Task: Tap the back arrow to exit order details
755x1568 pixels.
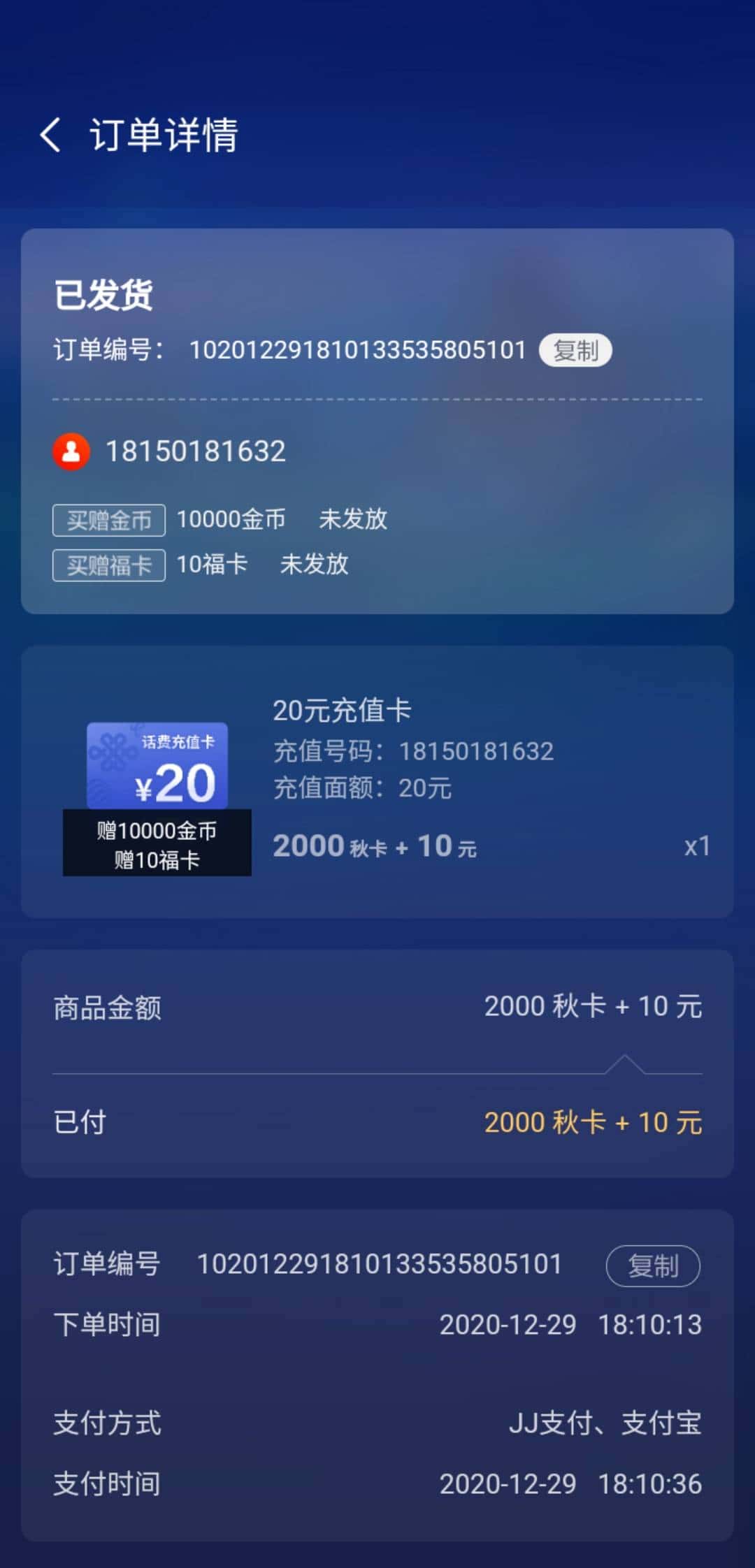Action: click(x=51, y=135)
